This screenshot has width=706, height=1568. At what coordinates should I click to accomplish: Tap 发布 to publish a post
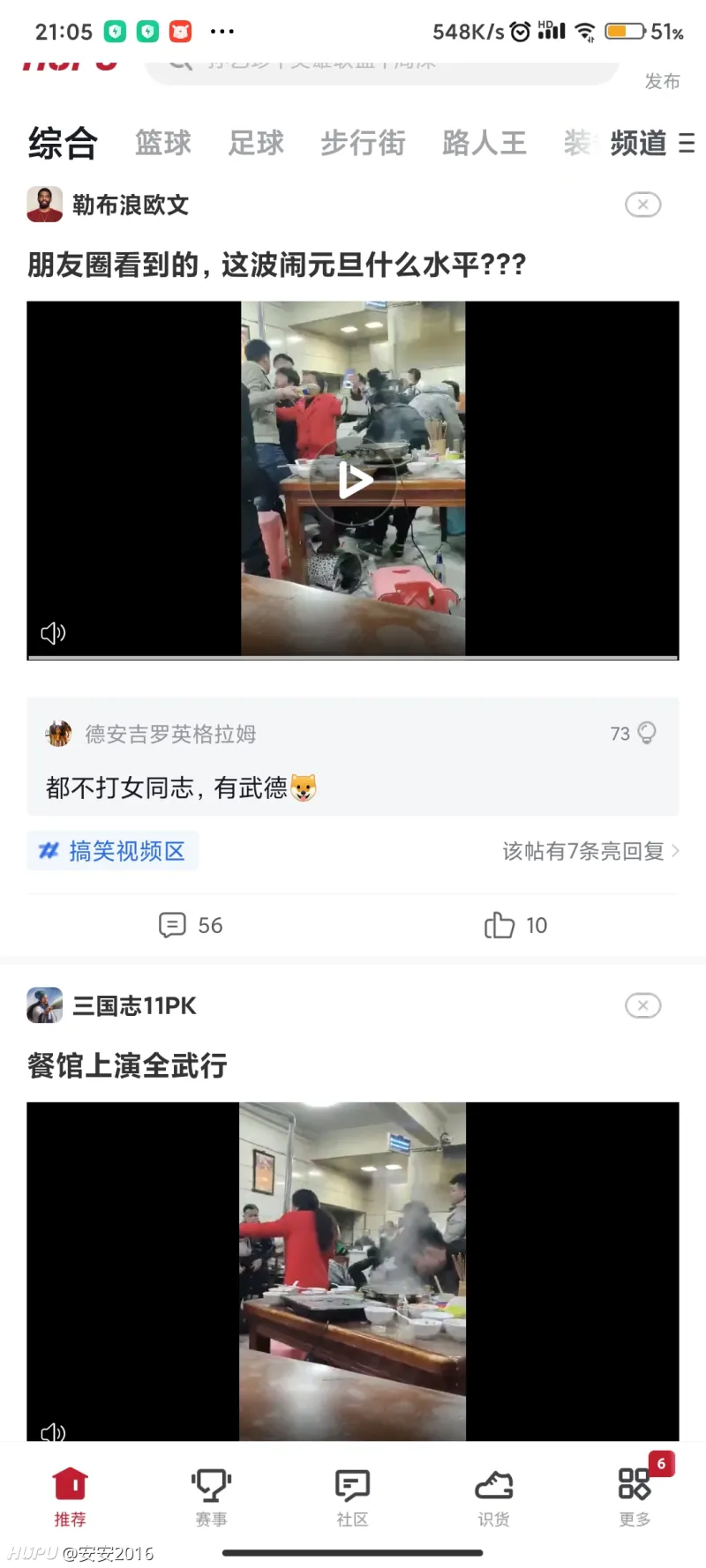click(662, 81)
